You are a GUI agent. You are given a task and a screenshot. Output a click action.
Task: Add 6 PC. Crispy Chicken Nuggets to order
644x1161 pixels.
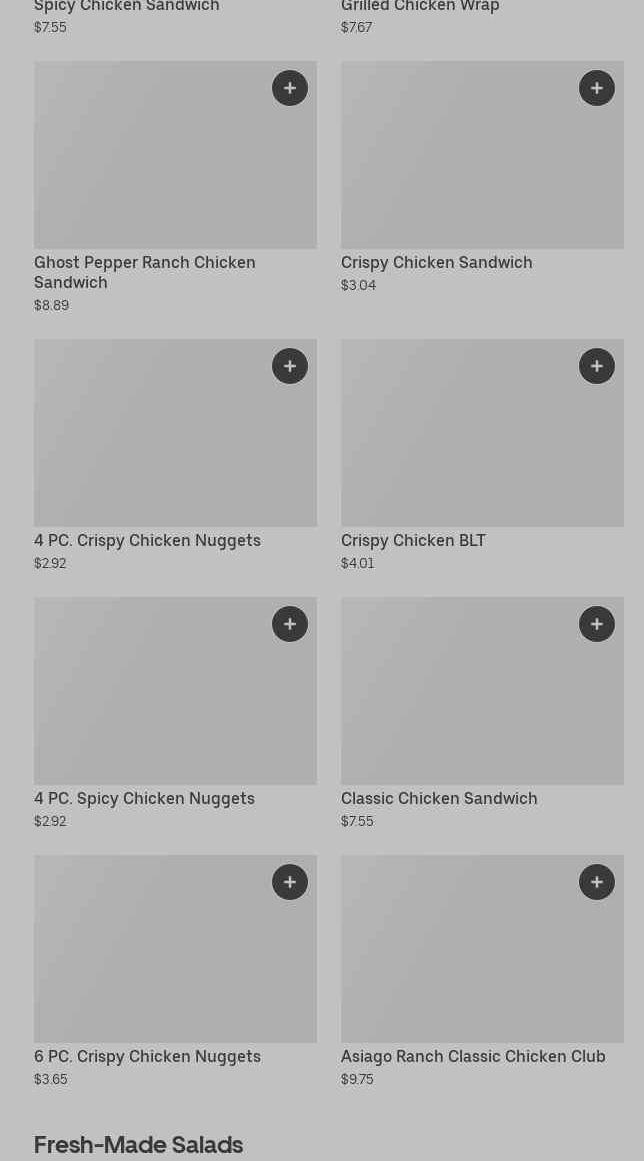(x=290, y=882)
